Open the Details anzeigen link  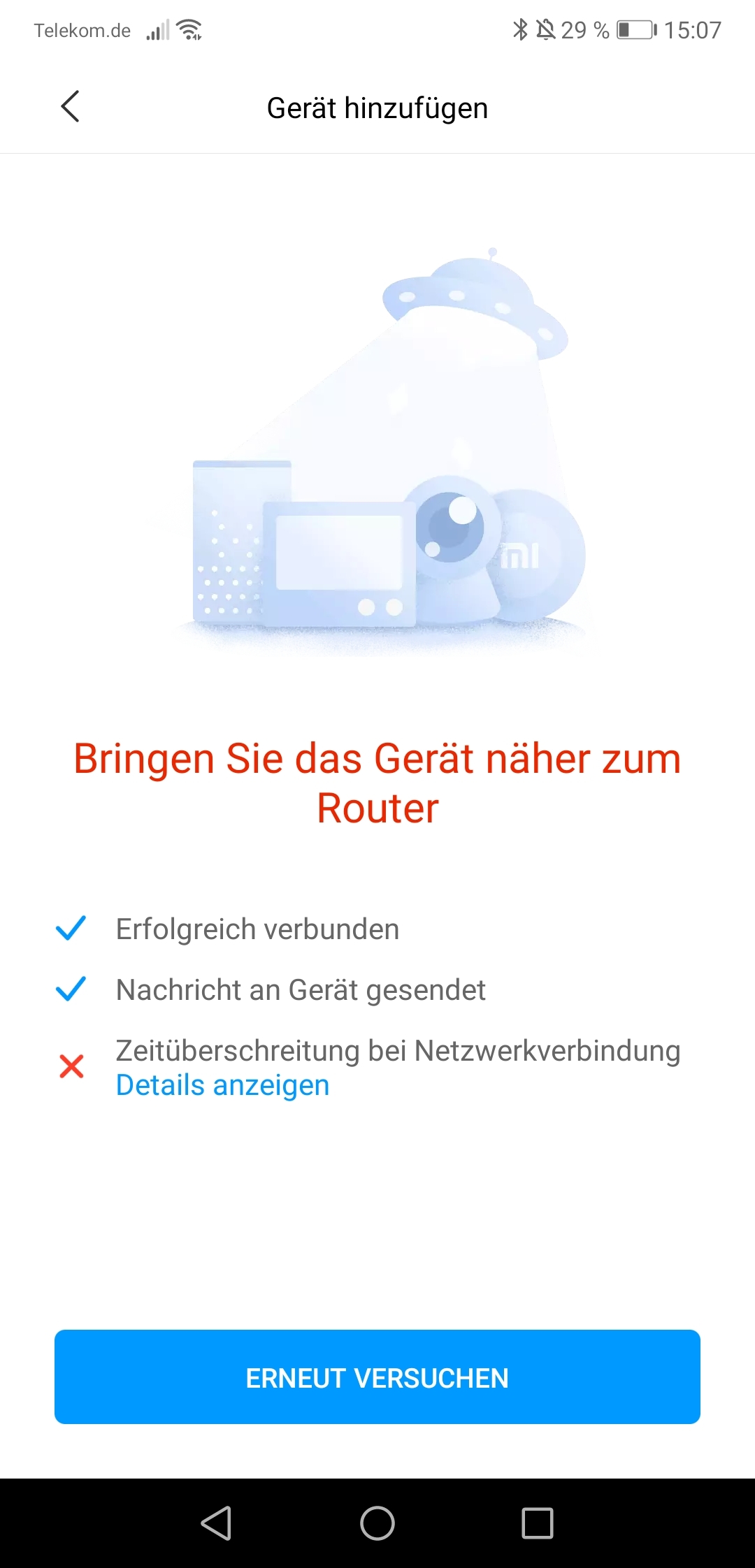click(222, 1085)
